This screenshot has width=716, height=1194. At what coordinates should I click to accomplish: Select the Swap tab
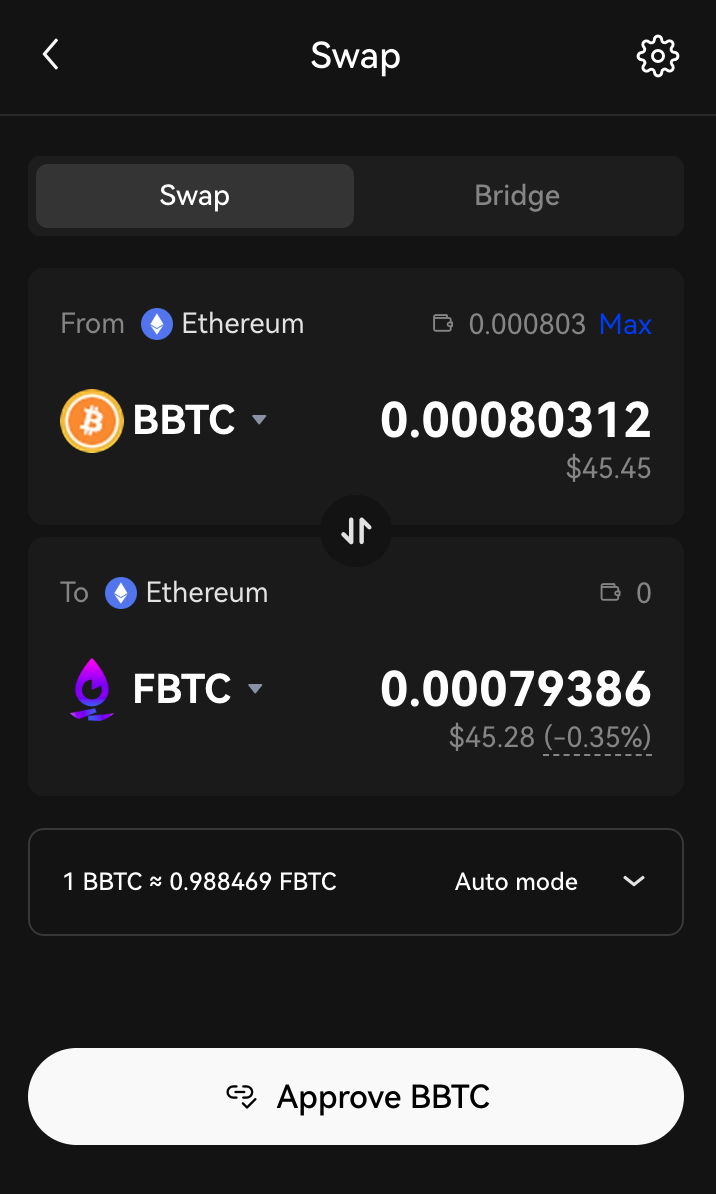tap(195, 196)
